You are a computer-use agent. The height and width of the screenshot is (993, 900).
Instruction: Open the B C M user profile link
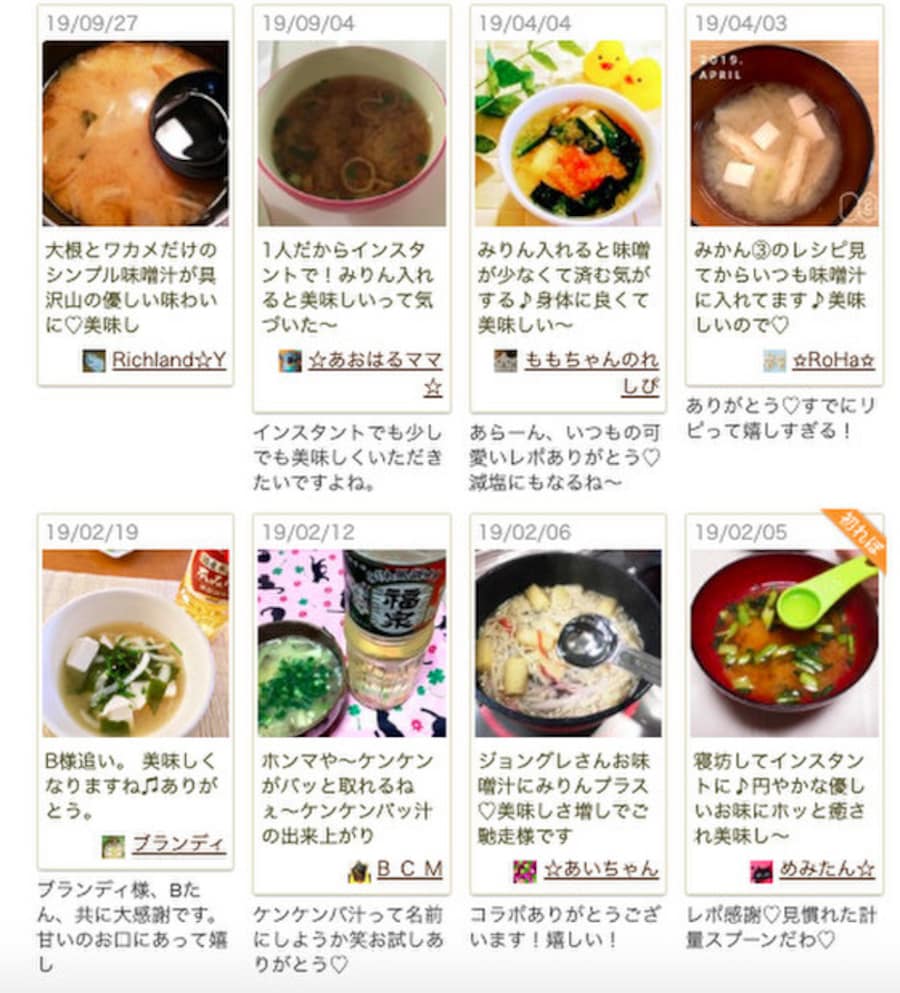(x=408, y=869)
